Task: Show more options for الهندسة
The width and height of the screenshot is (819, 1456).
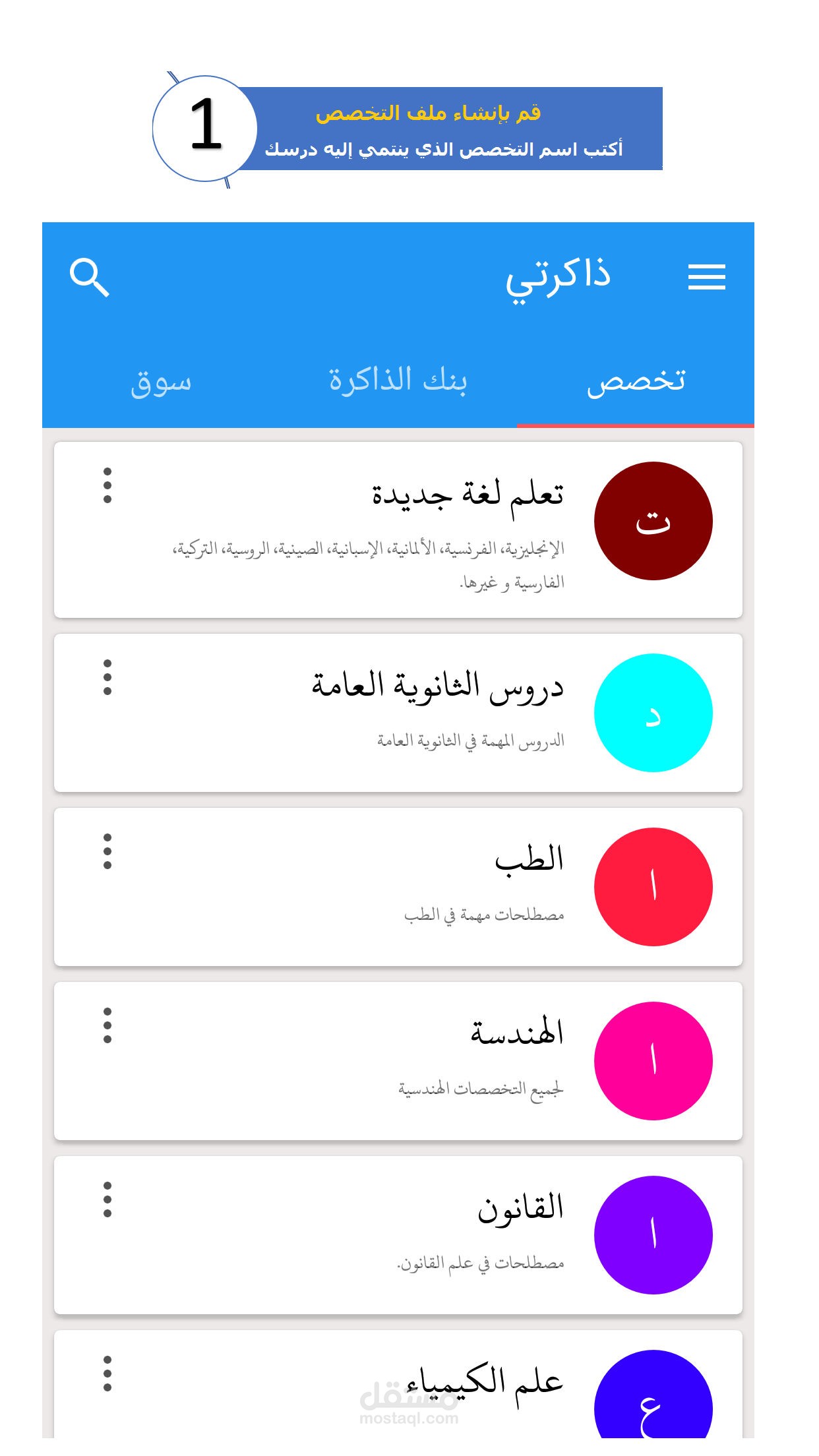Action: pyautogui.click(x=107, y=1025)
